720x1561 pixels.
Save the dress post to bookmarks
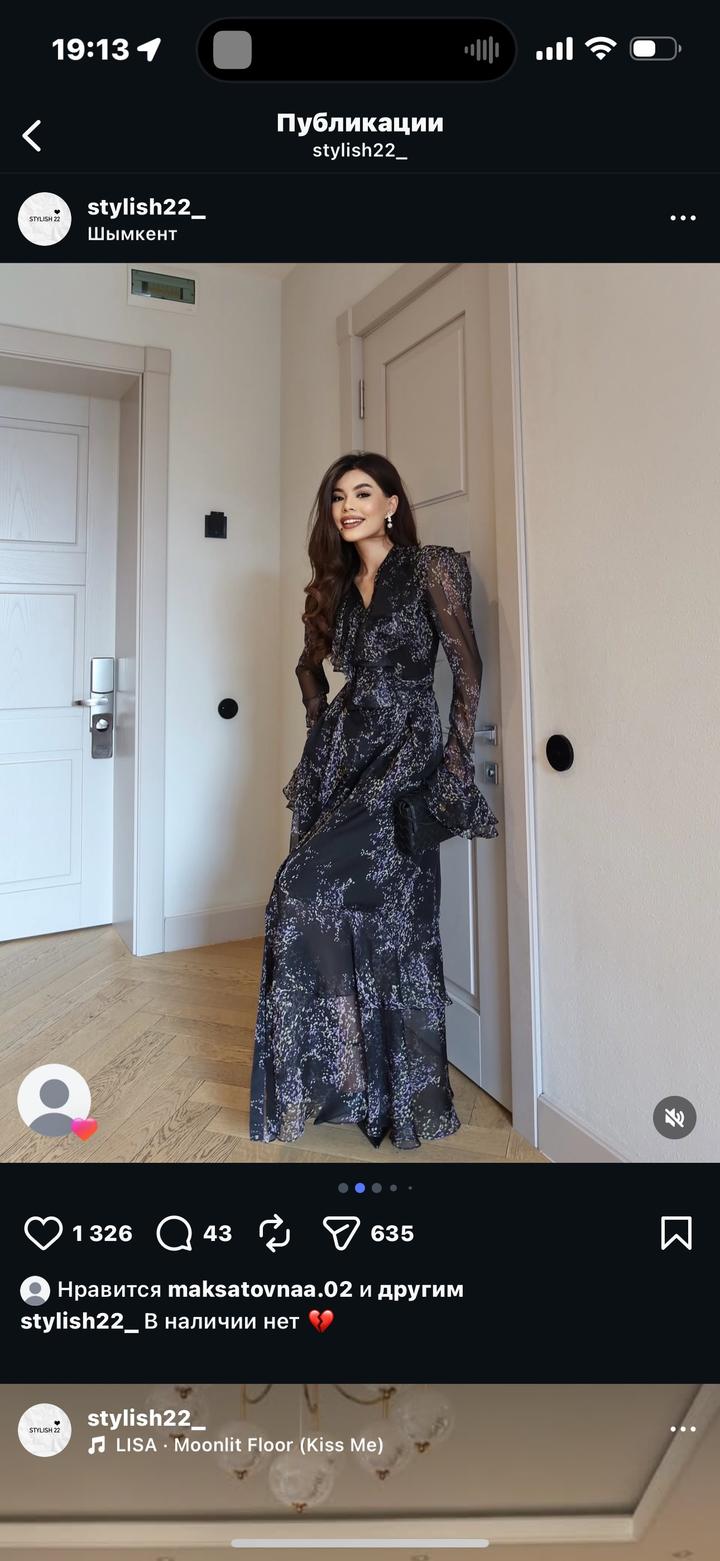click(x=676, y=1233)
